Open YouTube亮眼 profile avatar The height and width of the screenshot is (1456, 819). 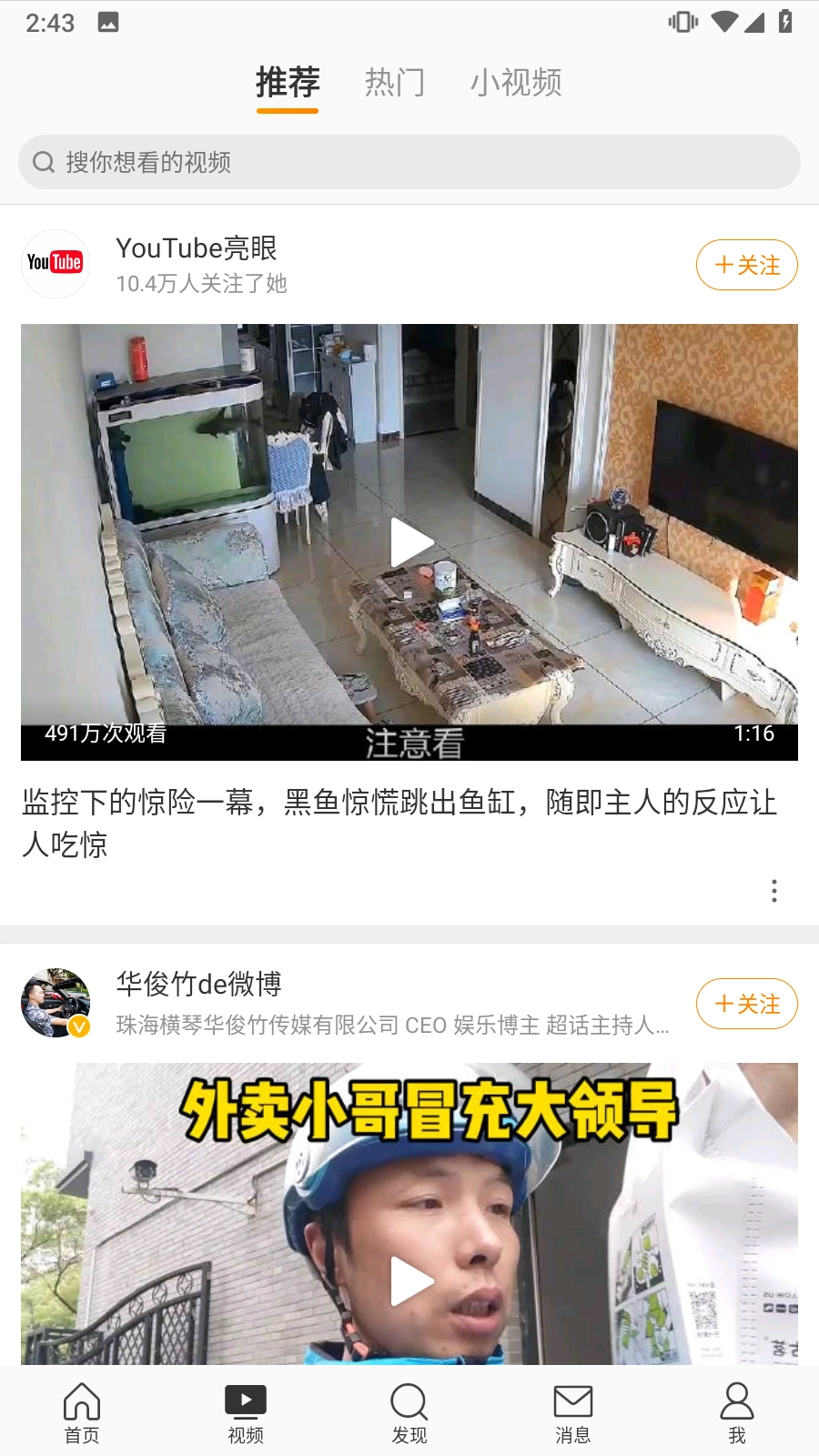point(56,264)
